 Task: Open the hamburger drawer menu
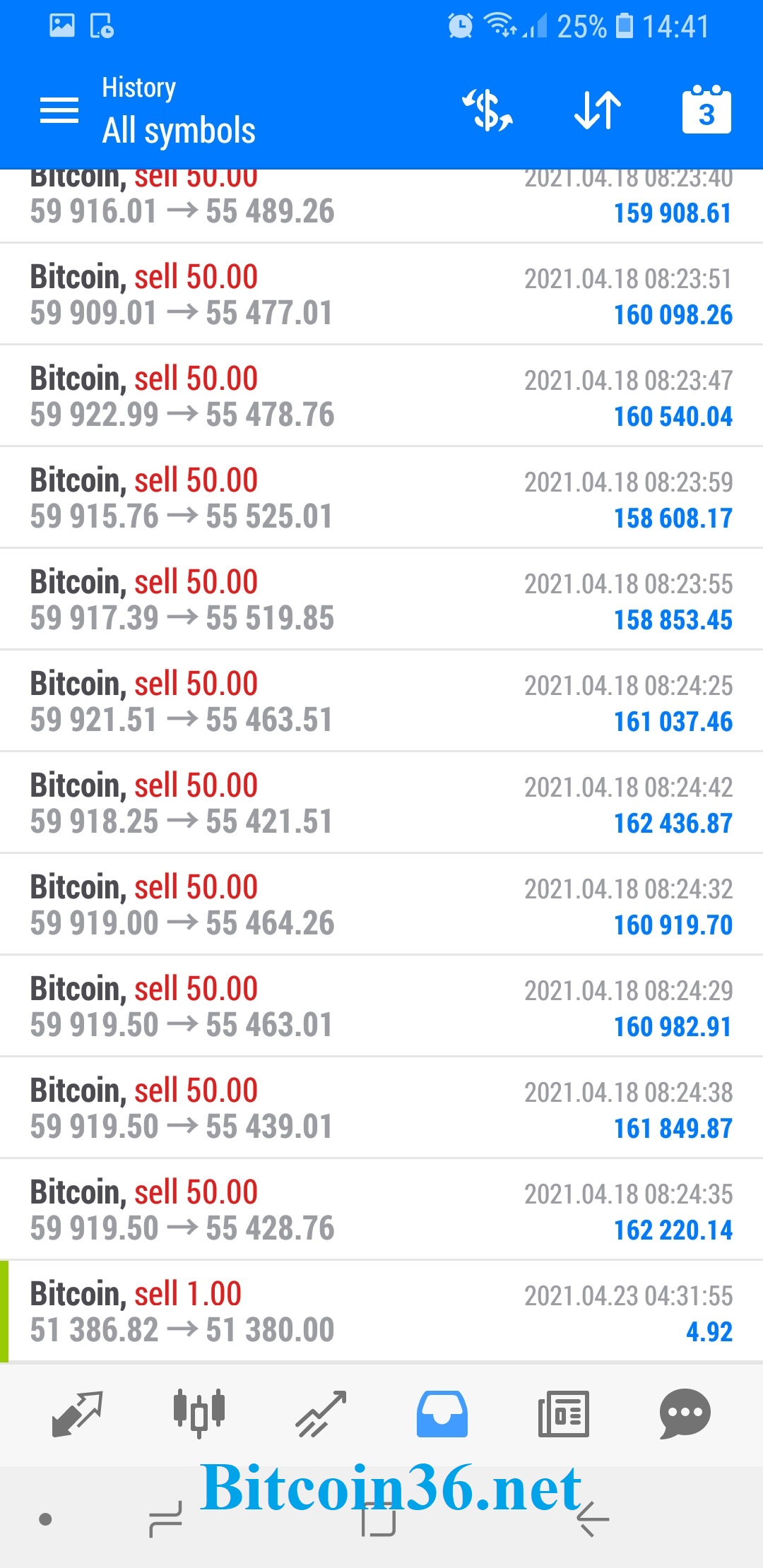[x=59, y=110]
